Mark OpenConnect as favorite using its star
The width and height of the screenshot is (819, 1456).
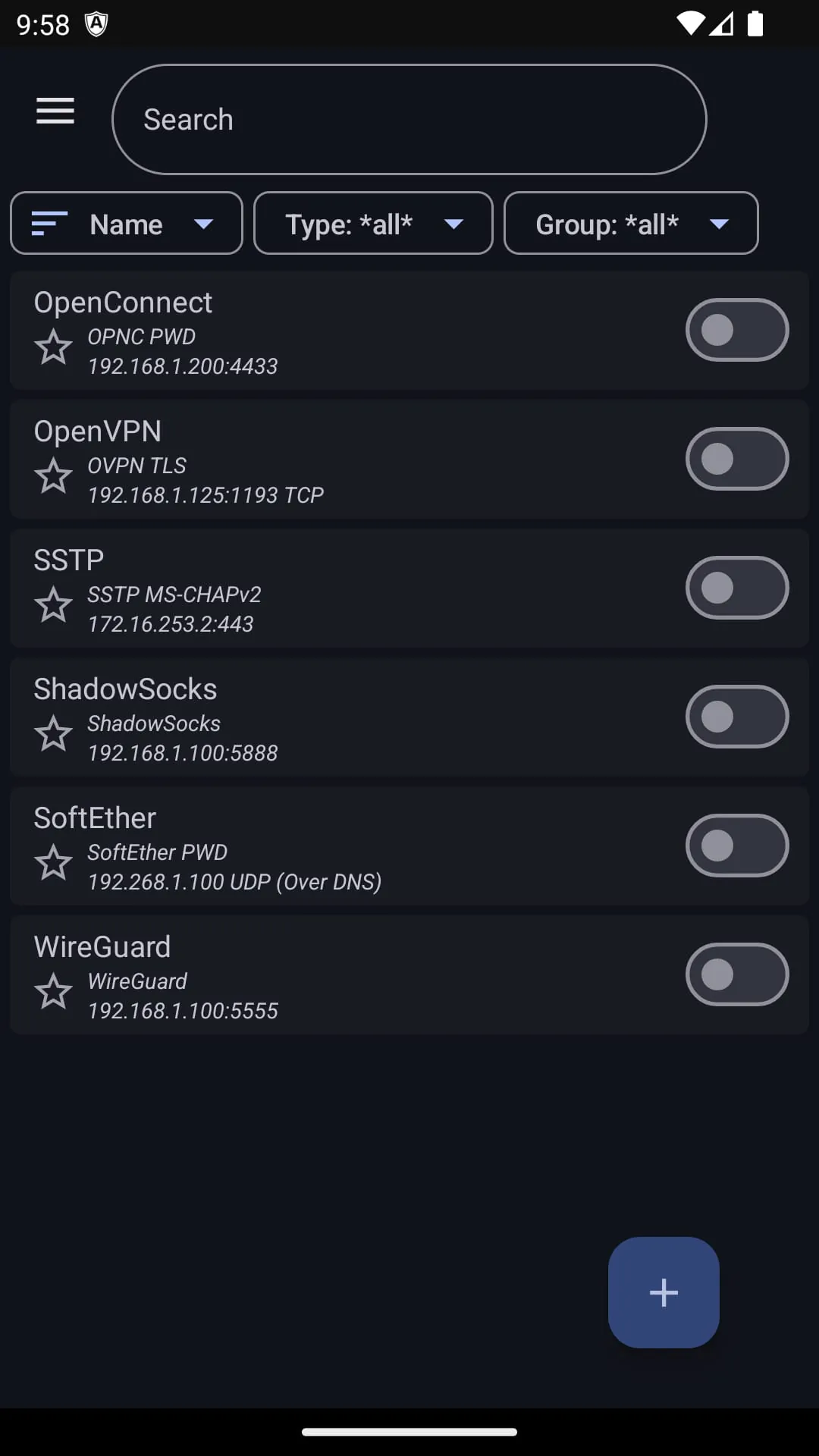pos(54,347)
